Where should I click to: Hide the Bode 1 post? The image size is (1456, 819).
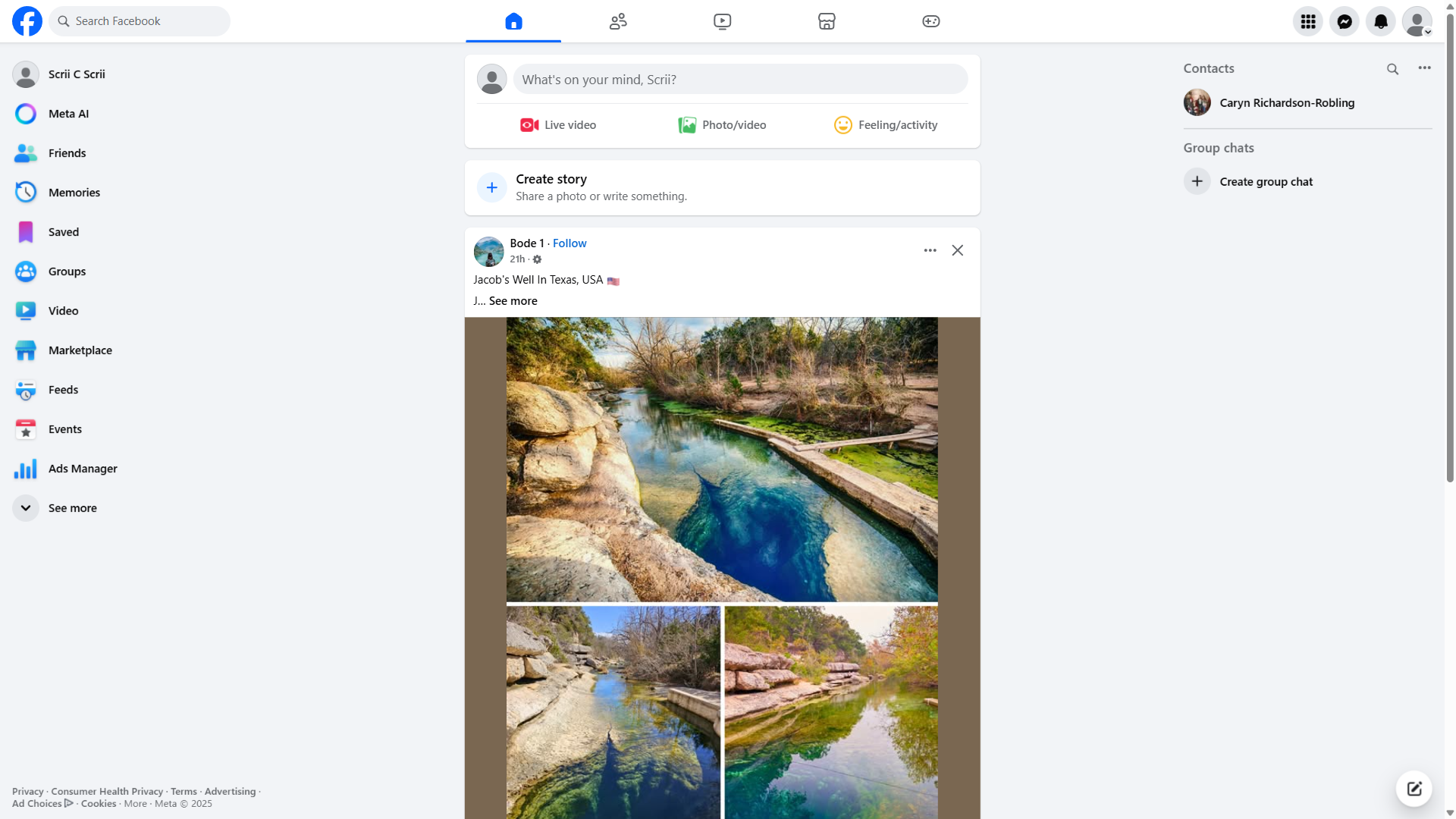click(957, 250)
